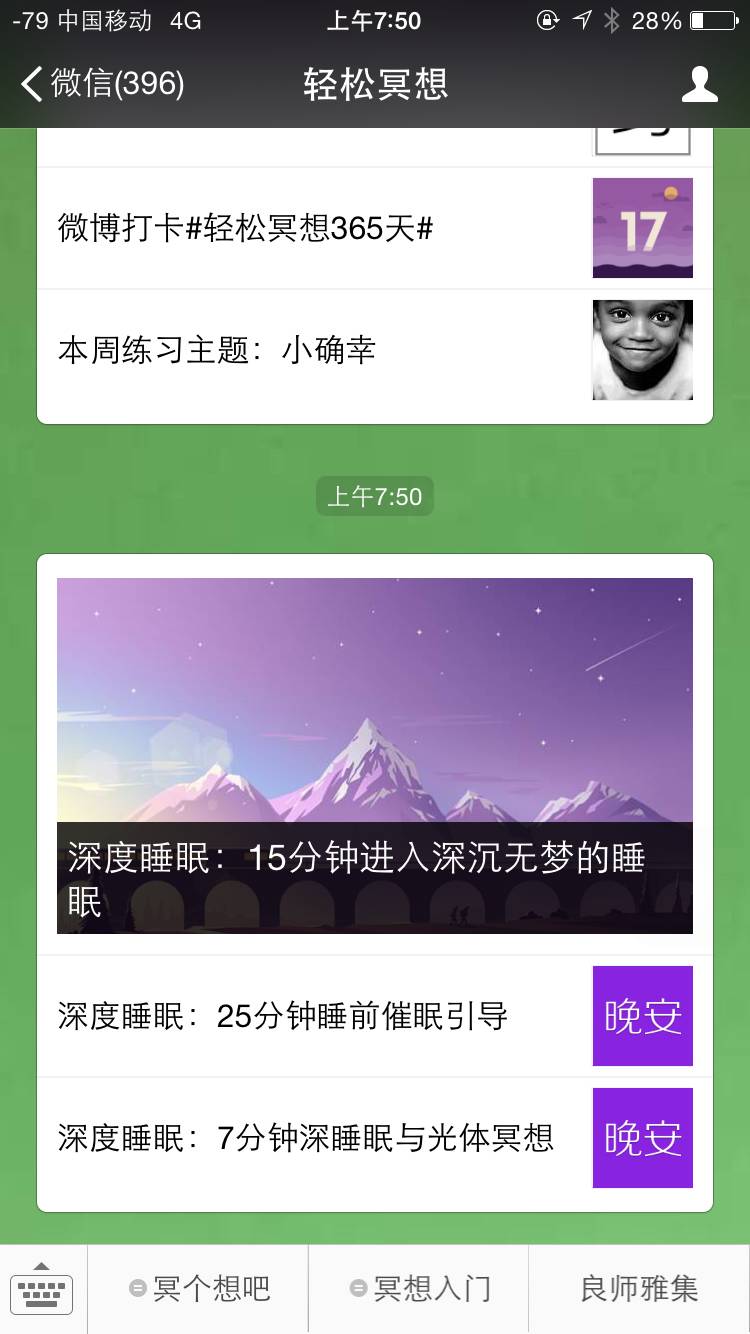
Task: Open the account profile icon
Action: pos(699,84)
